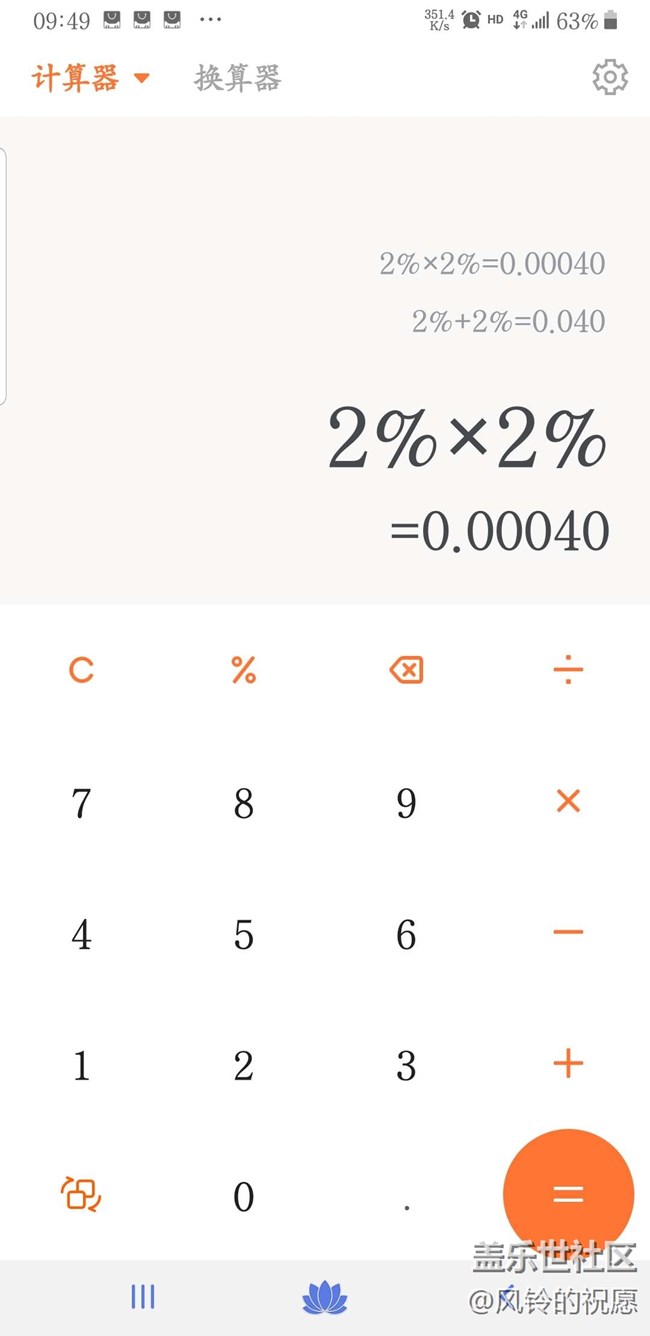Switch to the 换算器 converter tab
The height and width of the screenshot is (1336, 650).
[x=237, y=78]
